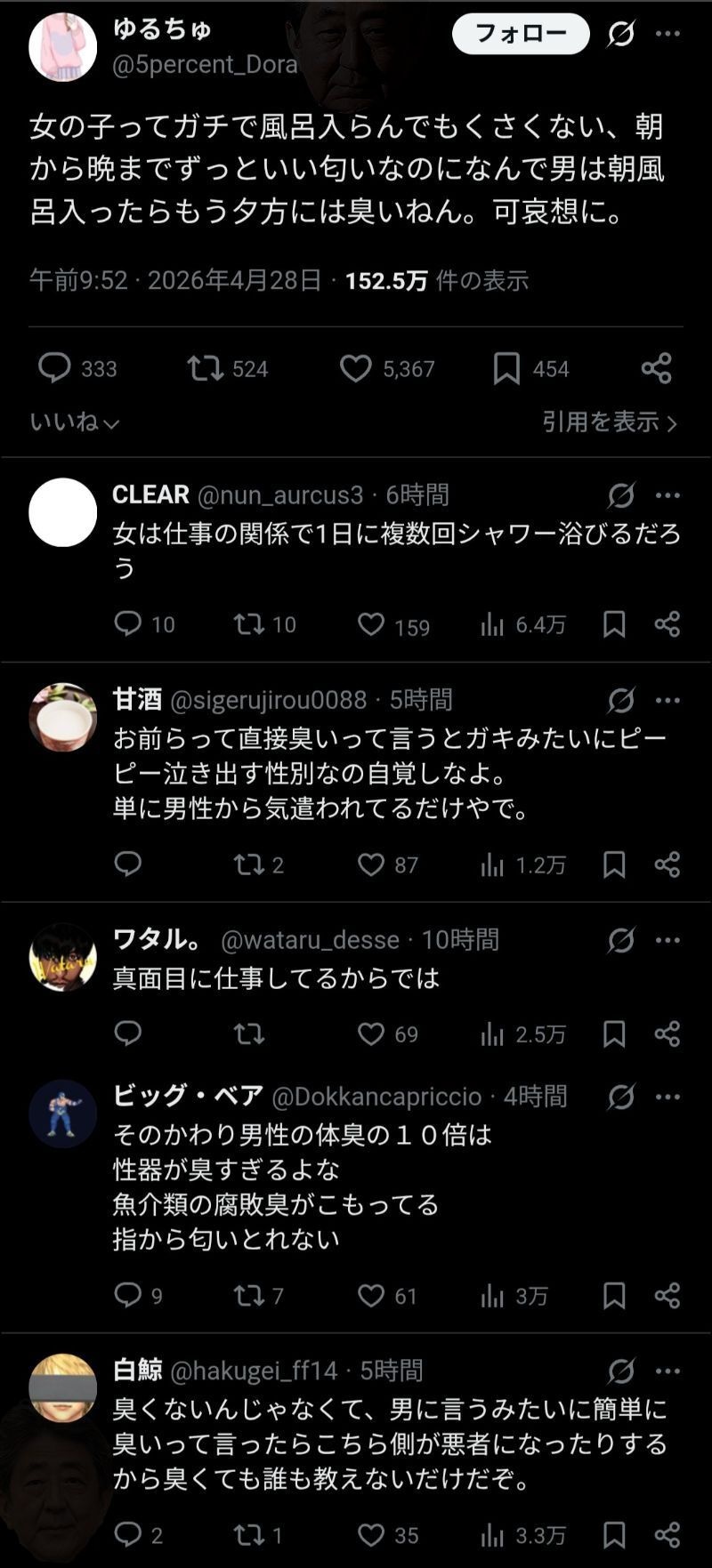This screenshot has height=1568, width=712.
Task: Open ゆるちゅ's profile avatar
Action: pos(62,47)
